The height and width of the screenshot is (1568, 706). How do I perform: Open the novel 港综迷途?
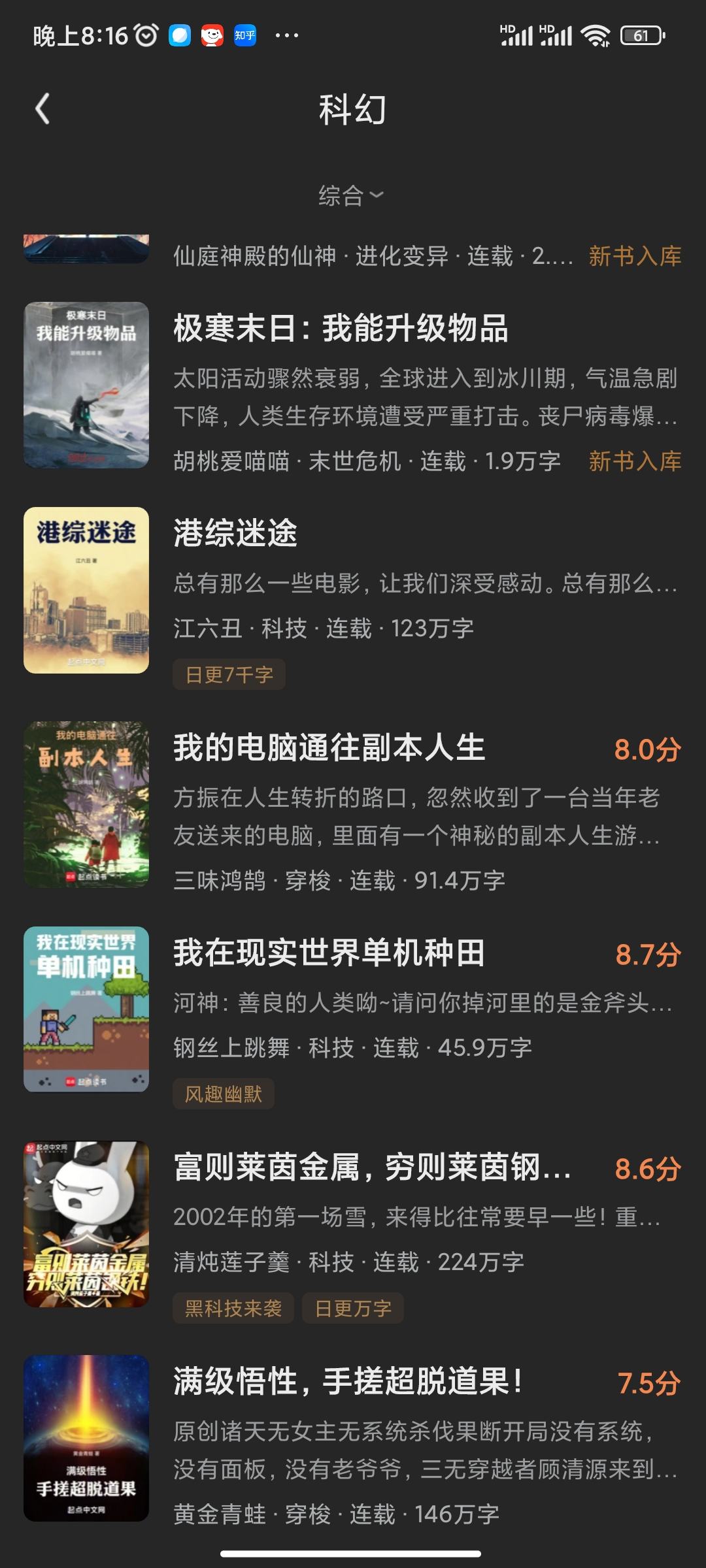235,533
